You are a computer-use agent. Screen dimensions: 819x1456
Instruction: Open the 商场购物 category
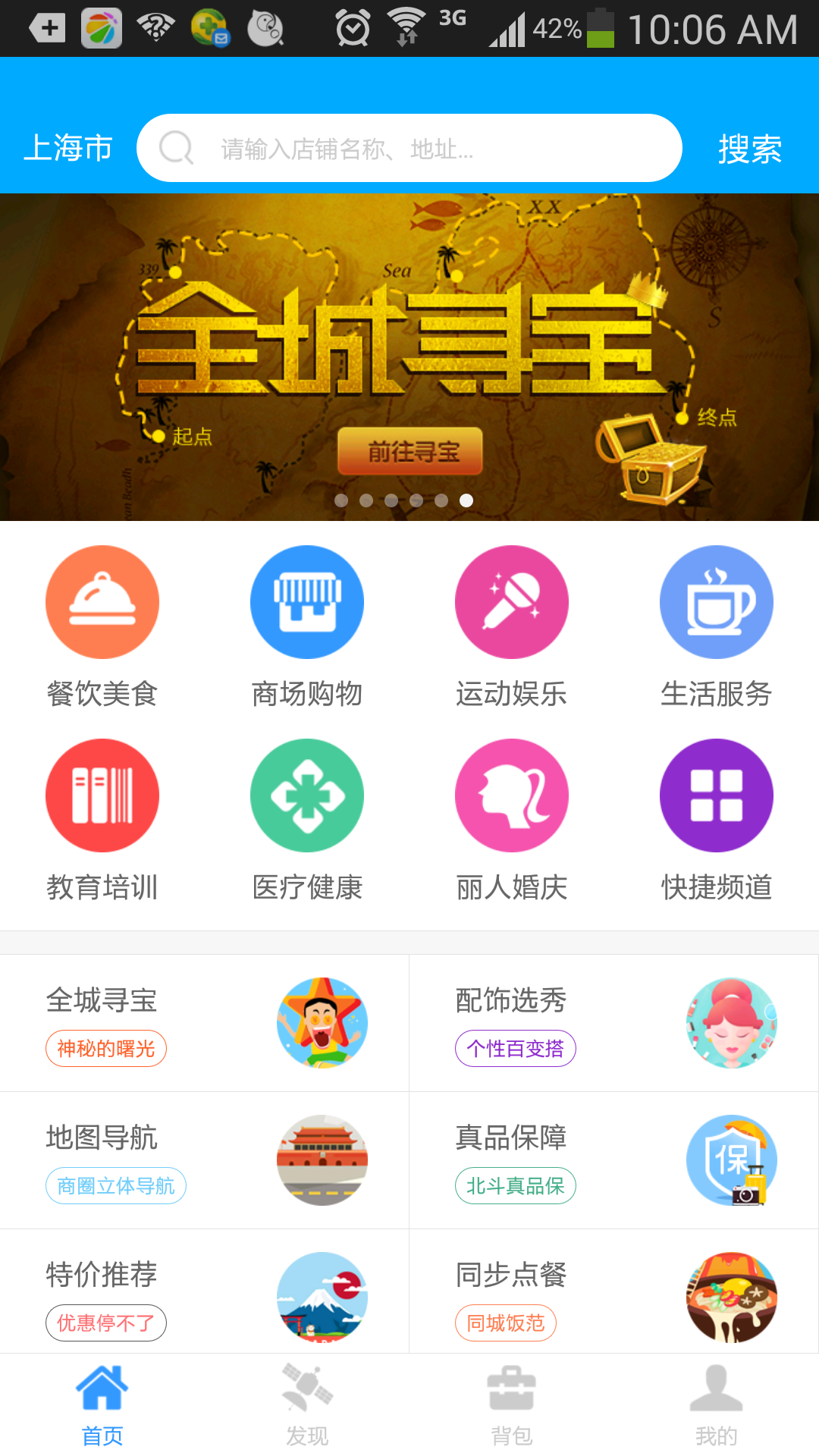(307, 626)
